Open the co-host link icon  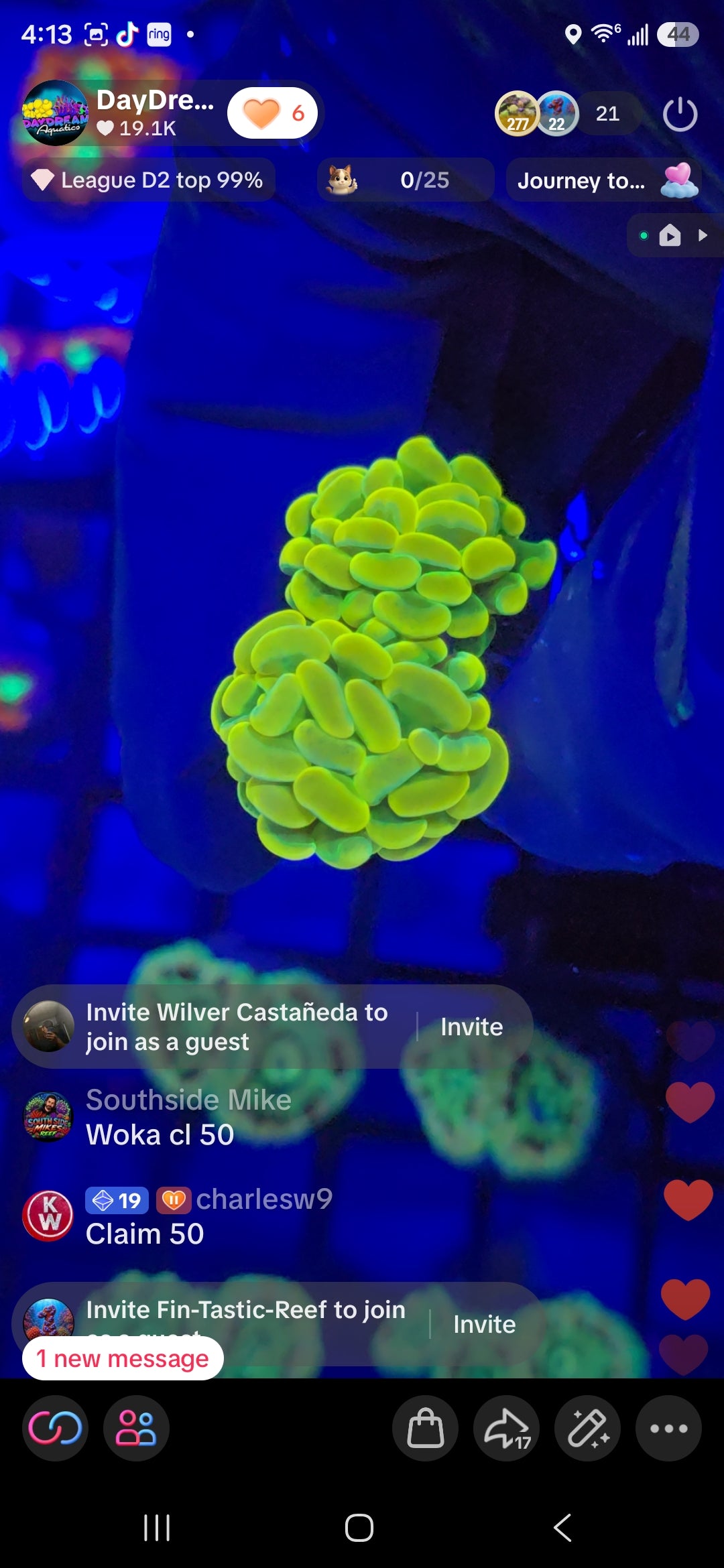55,1428
